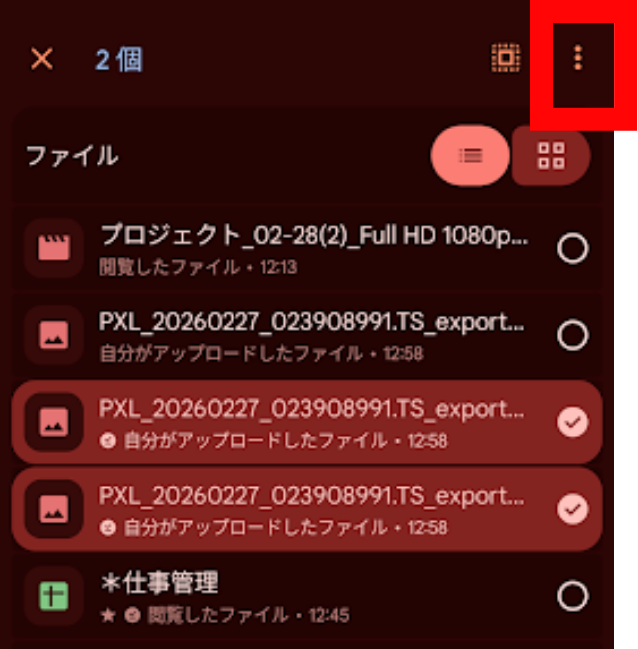
Task: Tap the select all icon
Action: pos(506,59)
